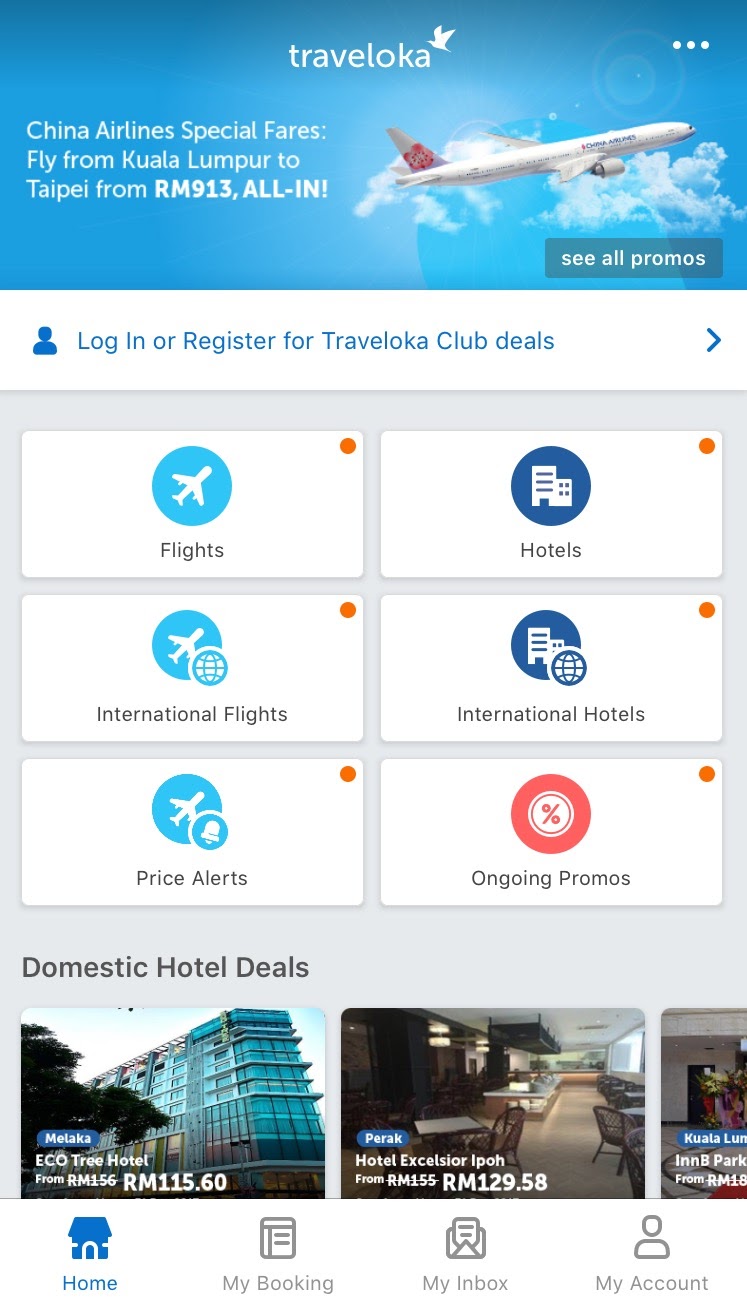Open Log In or Register for Traveloka Club
This screenshot has height=1297, width=747.
(315, 341)
